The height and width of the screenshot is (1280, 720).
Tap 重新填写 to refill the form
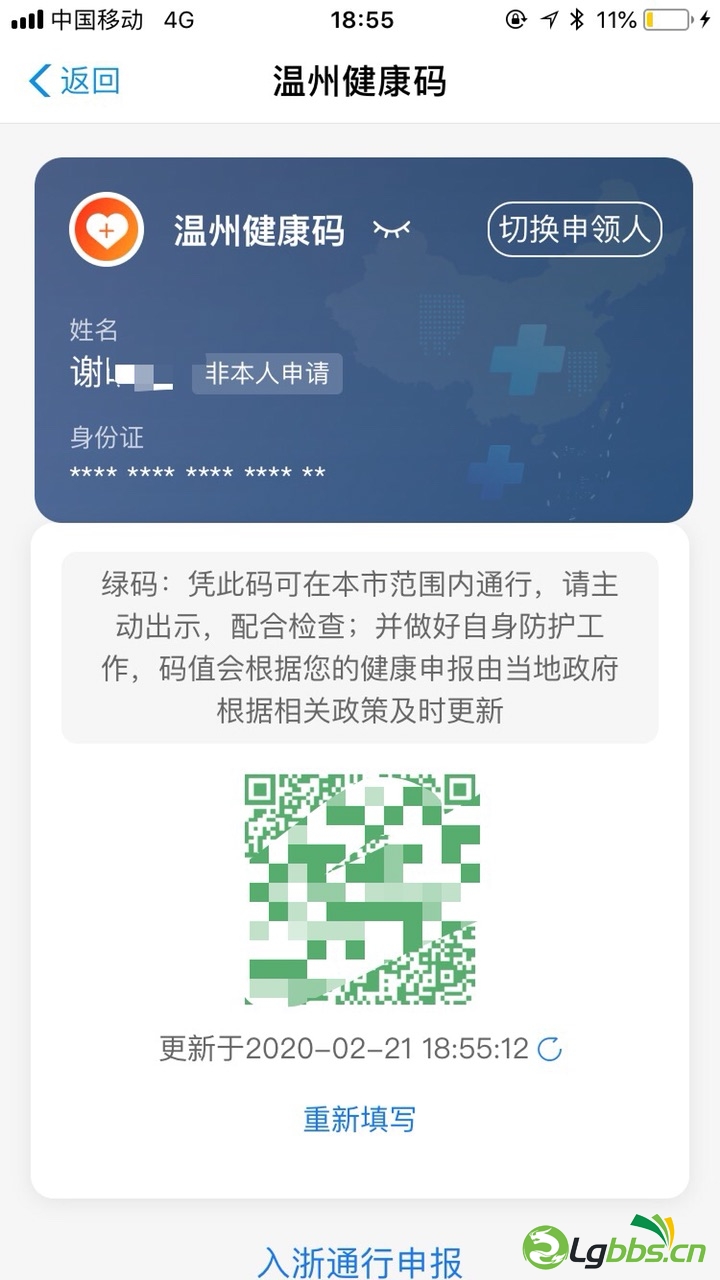coord(359,1119)
